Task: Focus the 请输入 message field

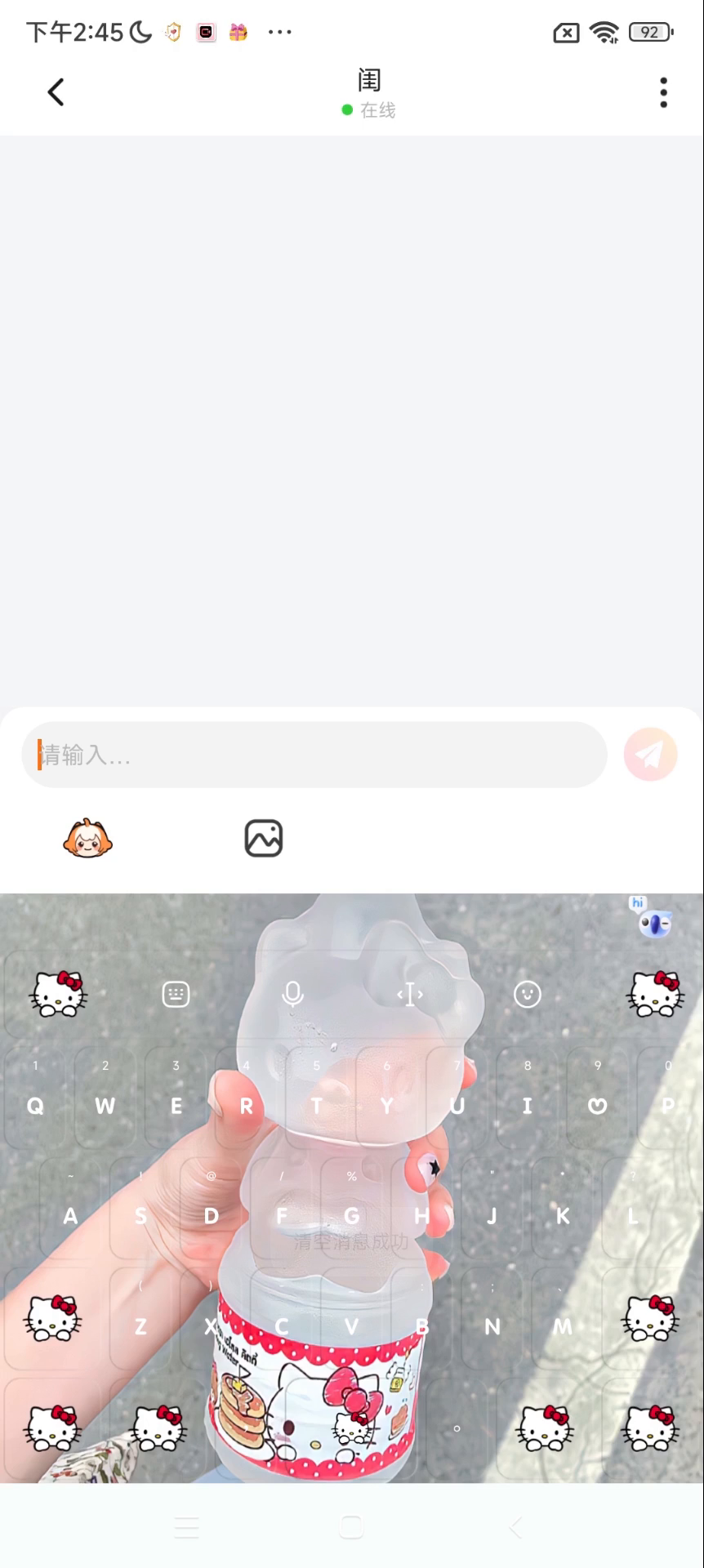Action: coord(314,755)
